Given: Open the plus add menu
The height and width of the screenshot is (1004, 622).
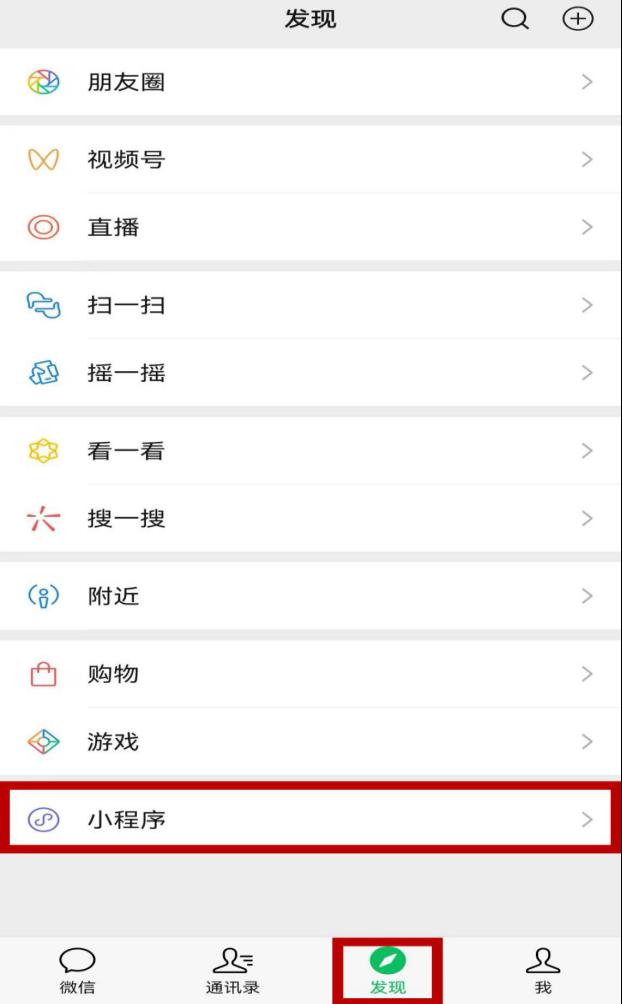Looking at the screenshot, I should (578, 19).
